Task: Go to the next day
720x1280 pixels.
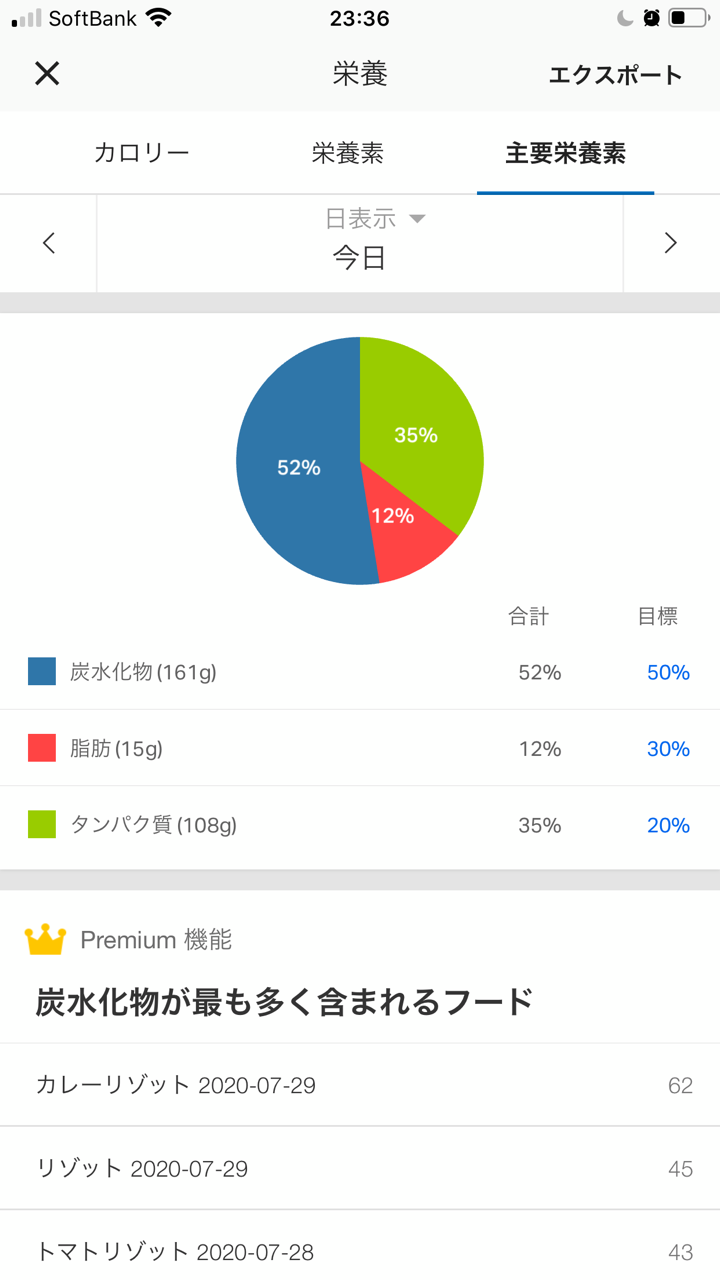Action: point(671,243)
